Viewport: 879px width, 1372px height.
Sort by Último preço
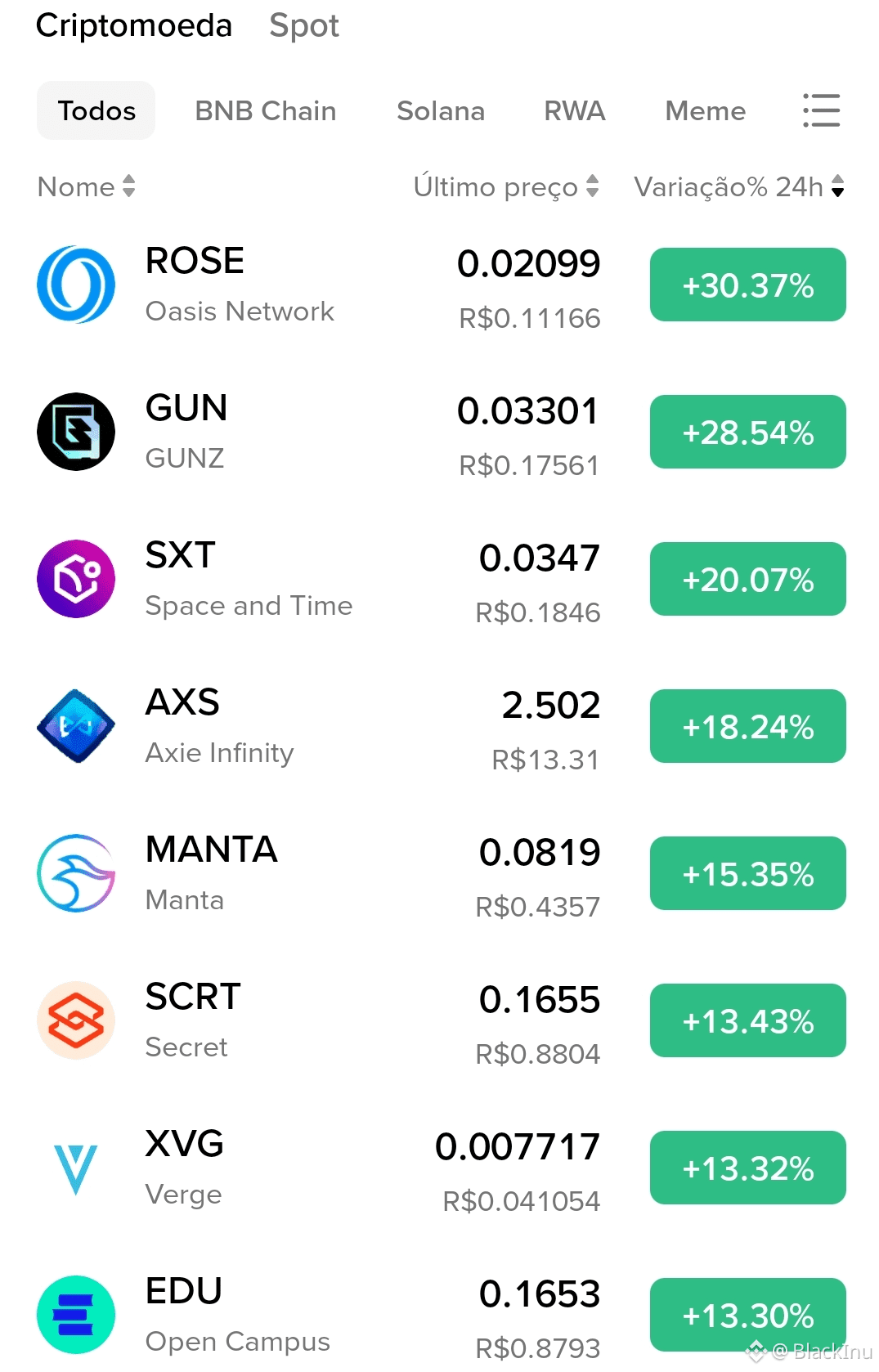pos(505,187)
